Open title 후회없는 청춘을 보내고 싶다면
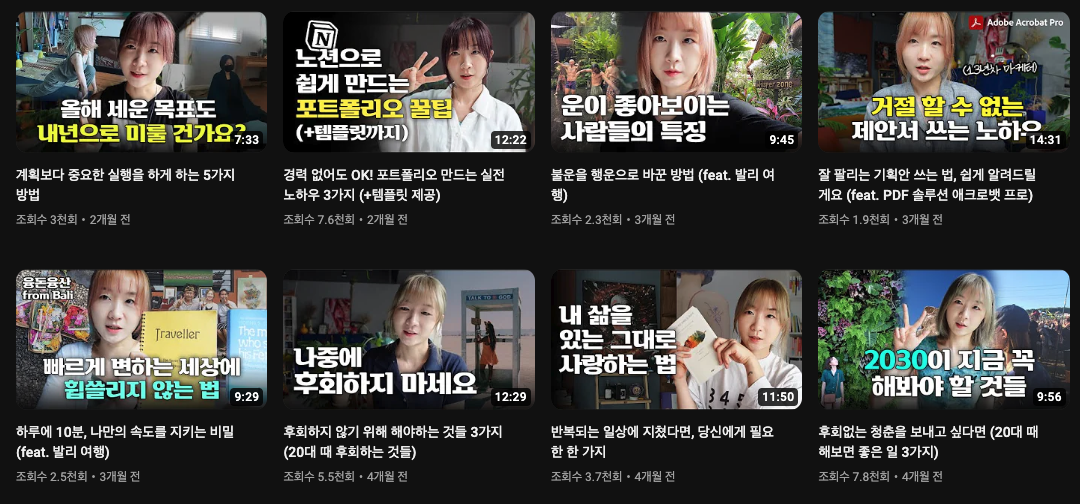This screenshot has width=1080, height=504. click(929, 433)
